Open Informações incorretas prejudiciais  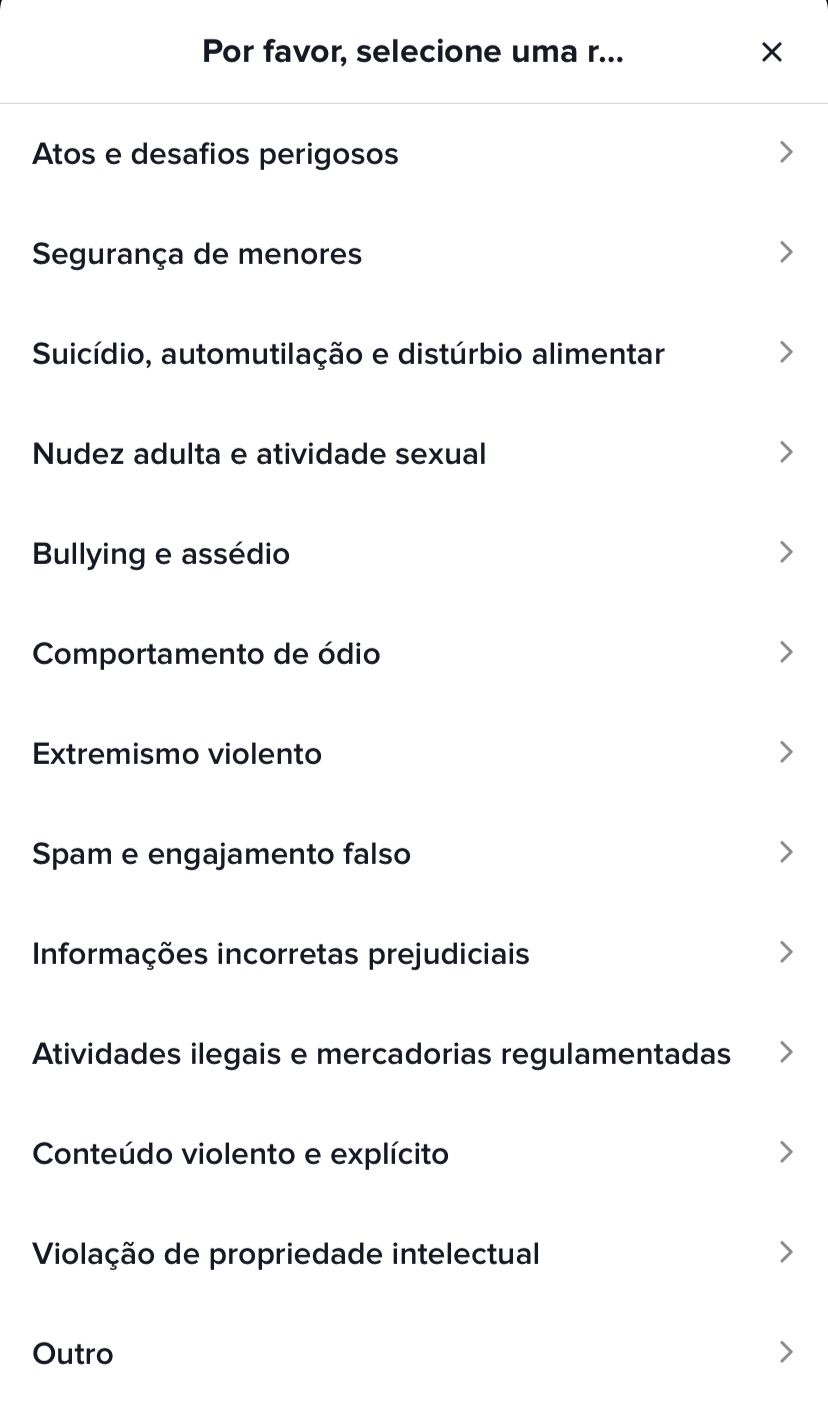414,954
